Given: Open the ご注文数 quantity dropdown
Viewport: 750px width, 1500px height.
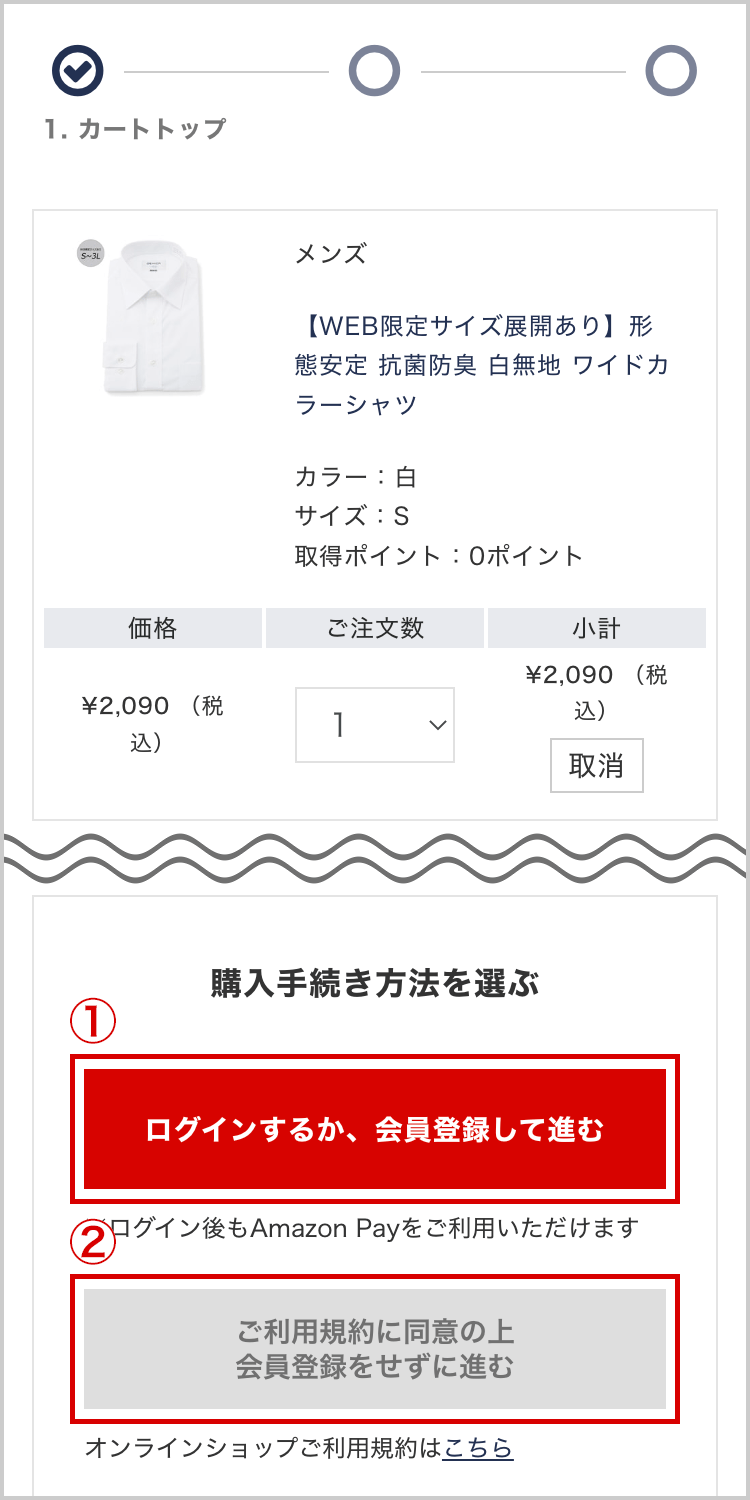Looking at the screenshot, I should click(375, 725).
